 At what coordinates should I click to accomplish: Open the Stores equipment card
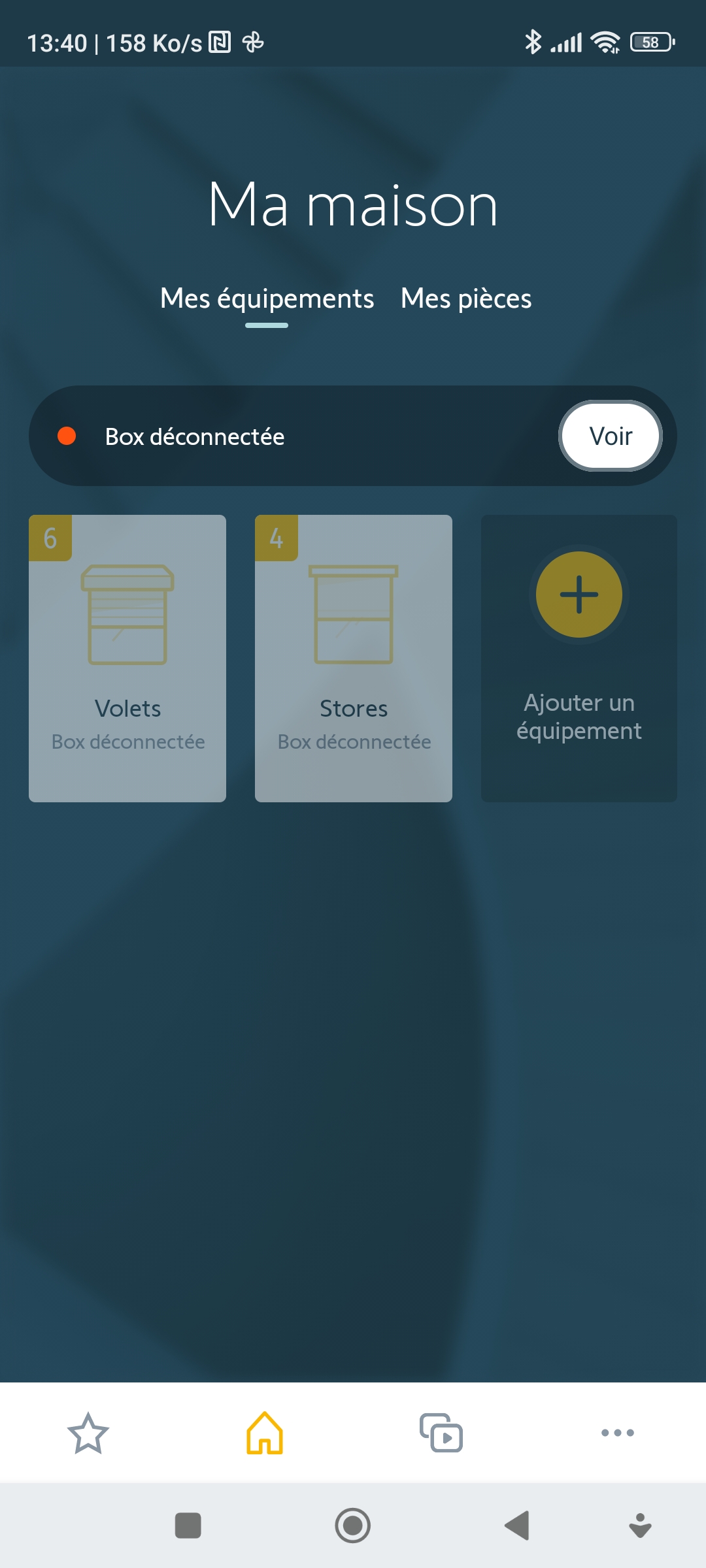pyautogui.click(x=354, y=658)
